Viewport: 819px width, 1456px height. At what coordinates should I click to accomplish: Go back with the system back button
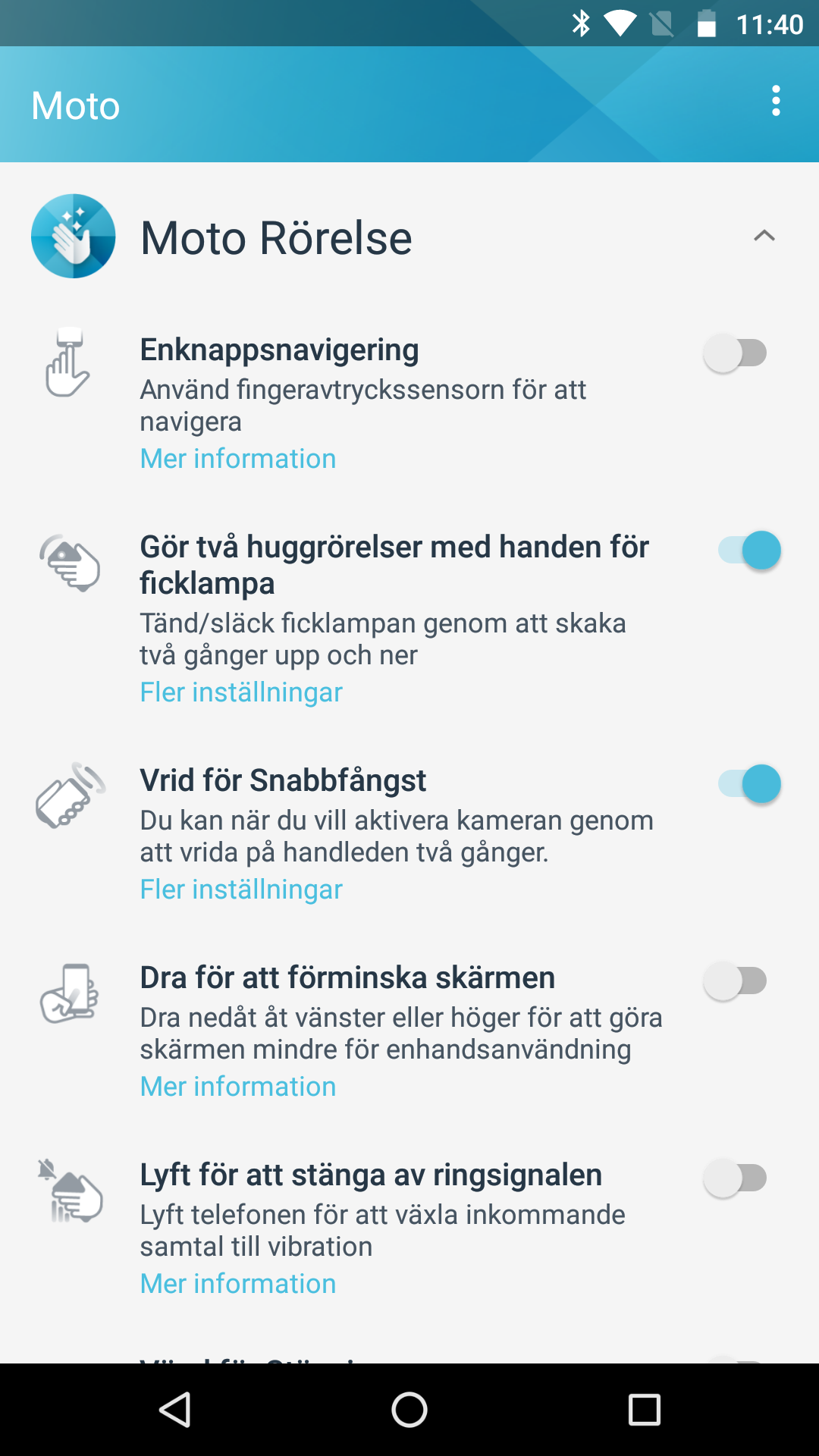(175, 1410)
